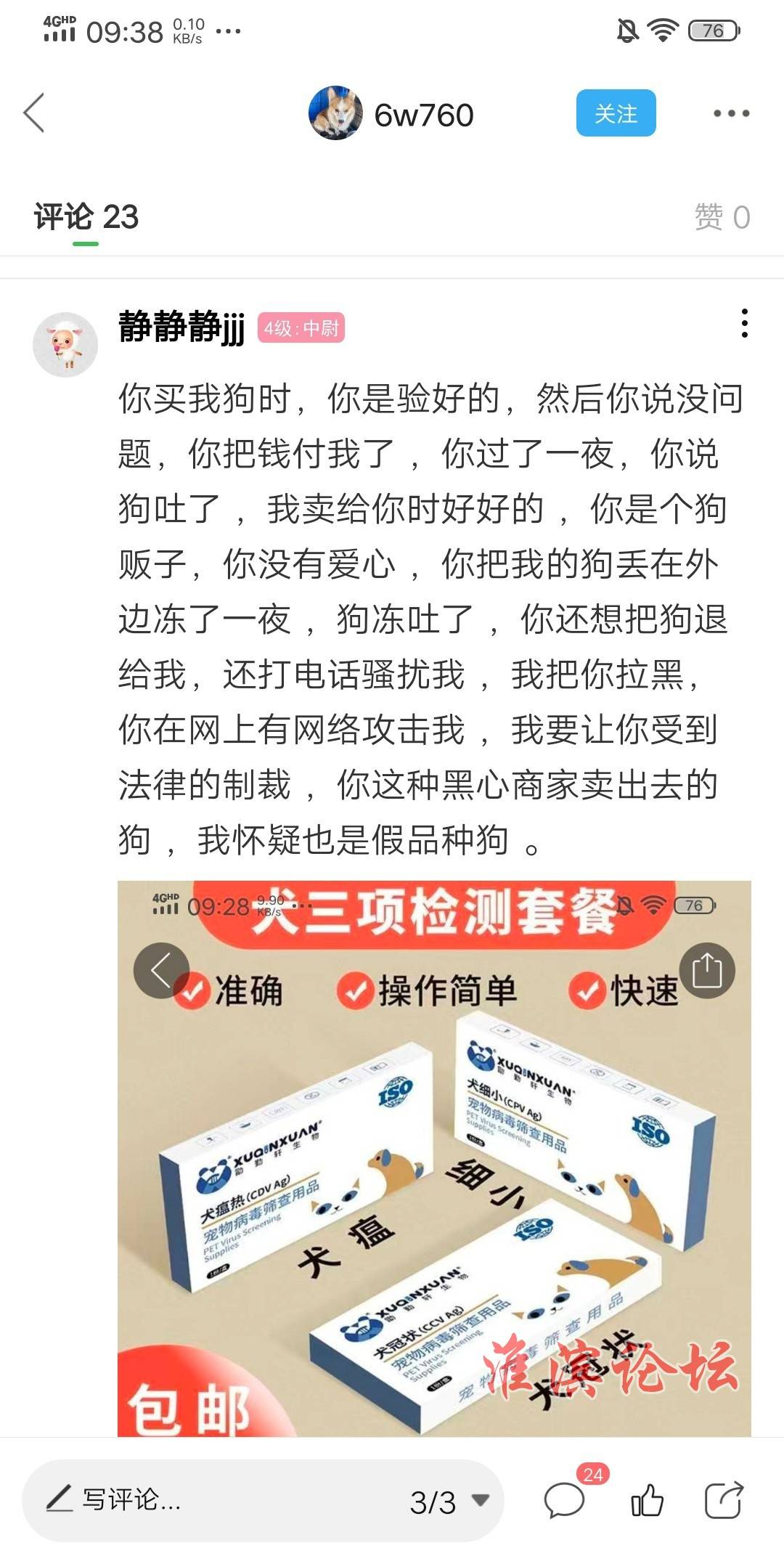Open options menu on 静静静jjj's comment

tap(744, 323)
